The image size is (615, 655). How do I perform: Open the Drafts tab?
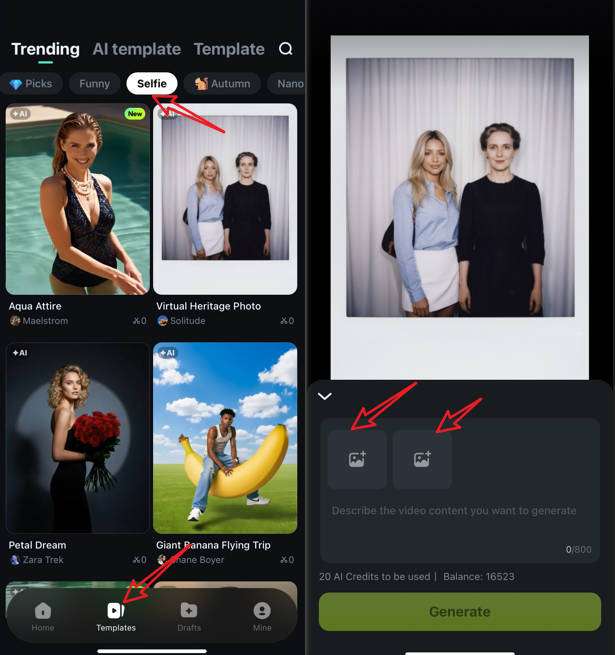click(189, 615)
